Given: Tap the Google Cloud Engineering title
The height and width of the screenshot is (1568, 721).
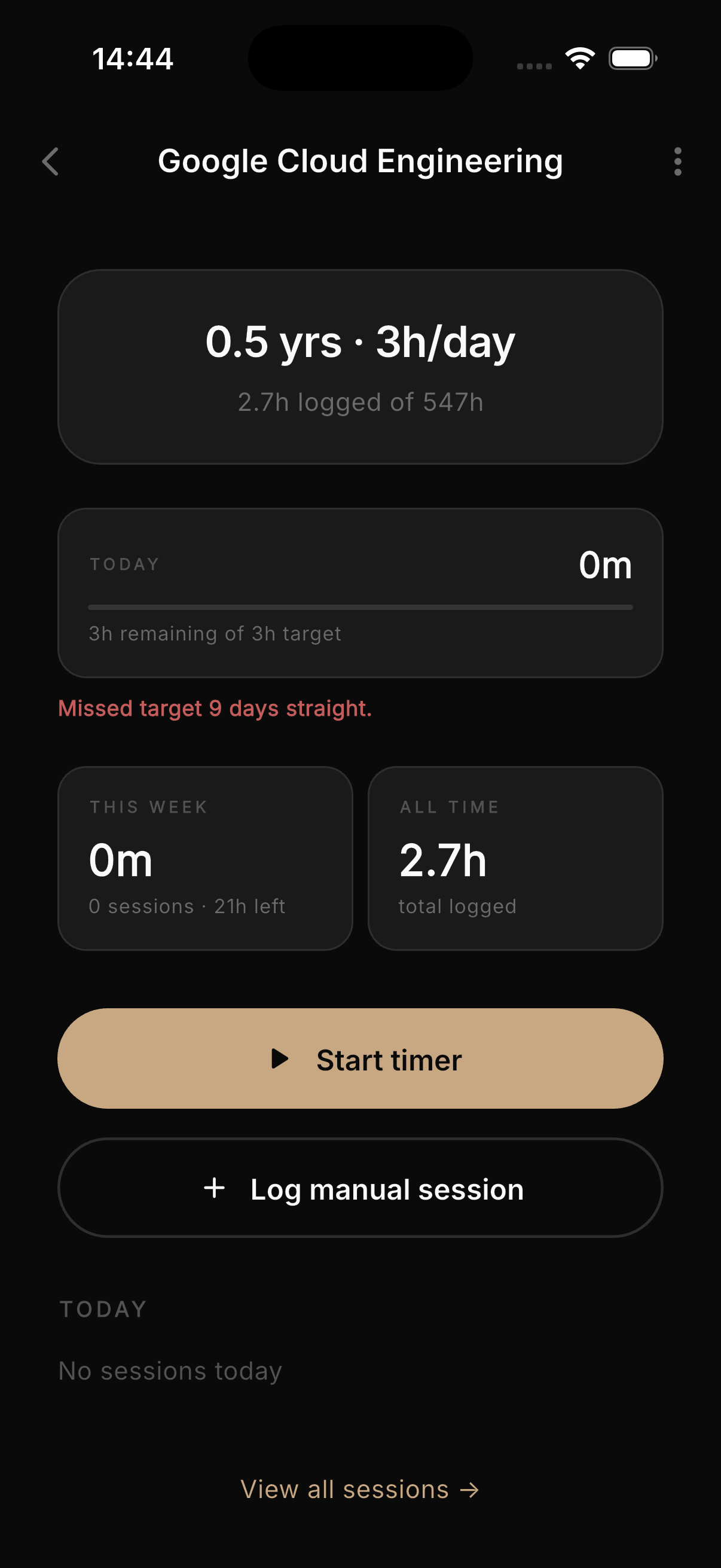Looking at the screenshot, I should tap(360, 161).
